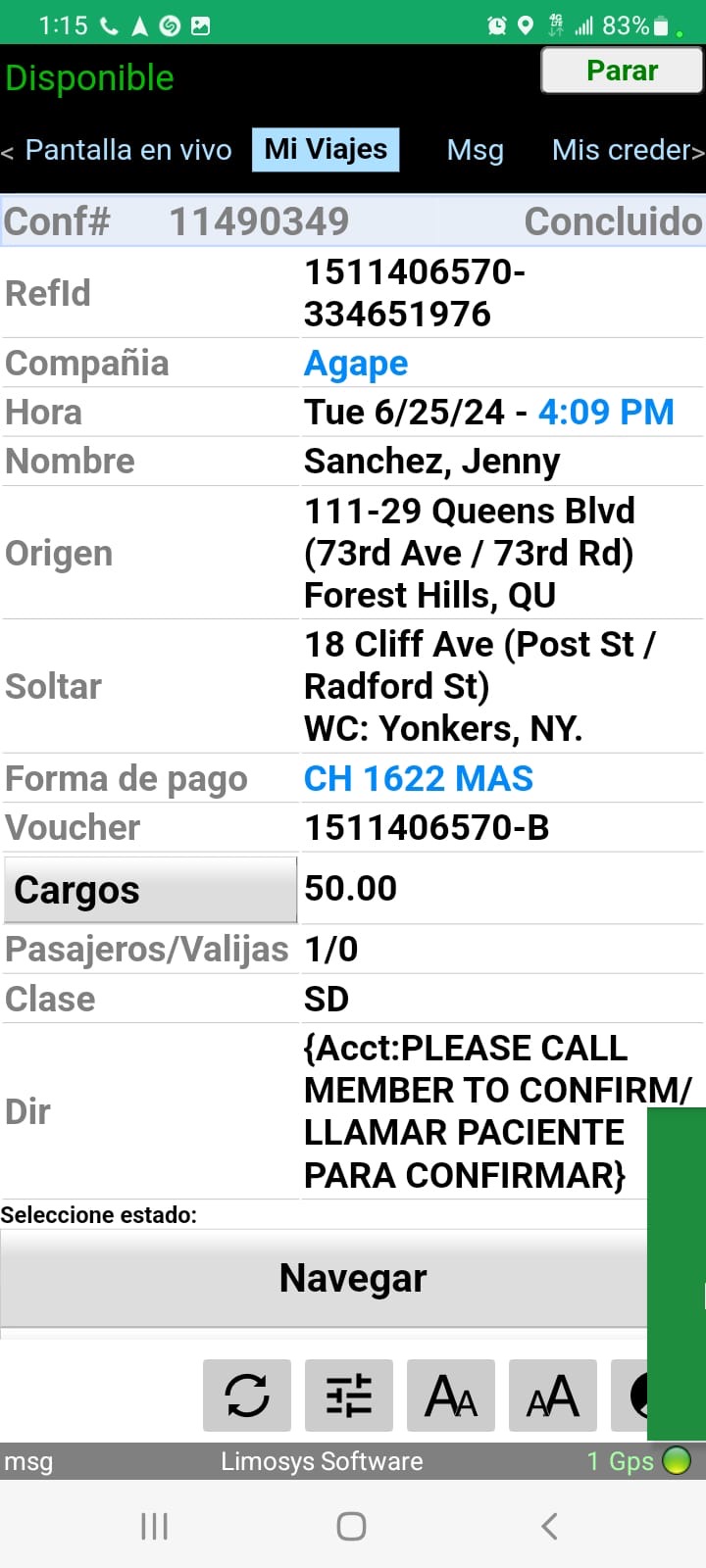Switch to the Mis creden tab
Screen dimensions: 706x1568
[x=622, y=150]
